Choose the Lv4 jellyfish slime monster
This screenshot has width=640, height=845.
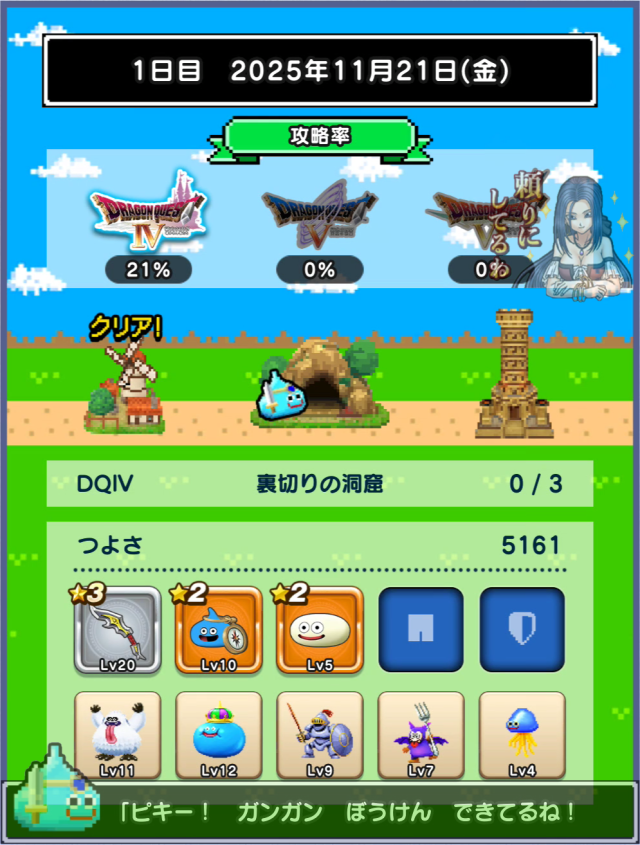pos(522,735)
